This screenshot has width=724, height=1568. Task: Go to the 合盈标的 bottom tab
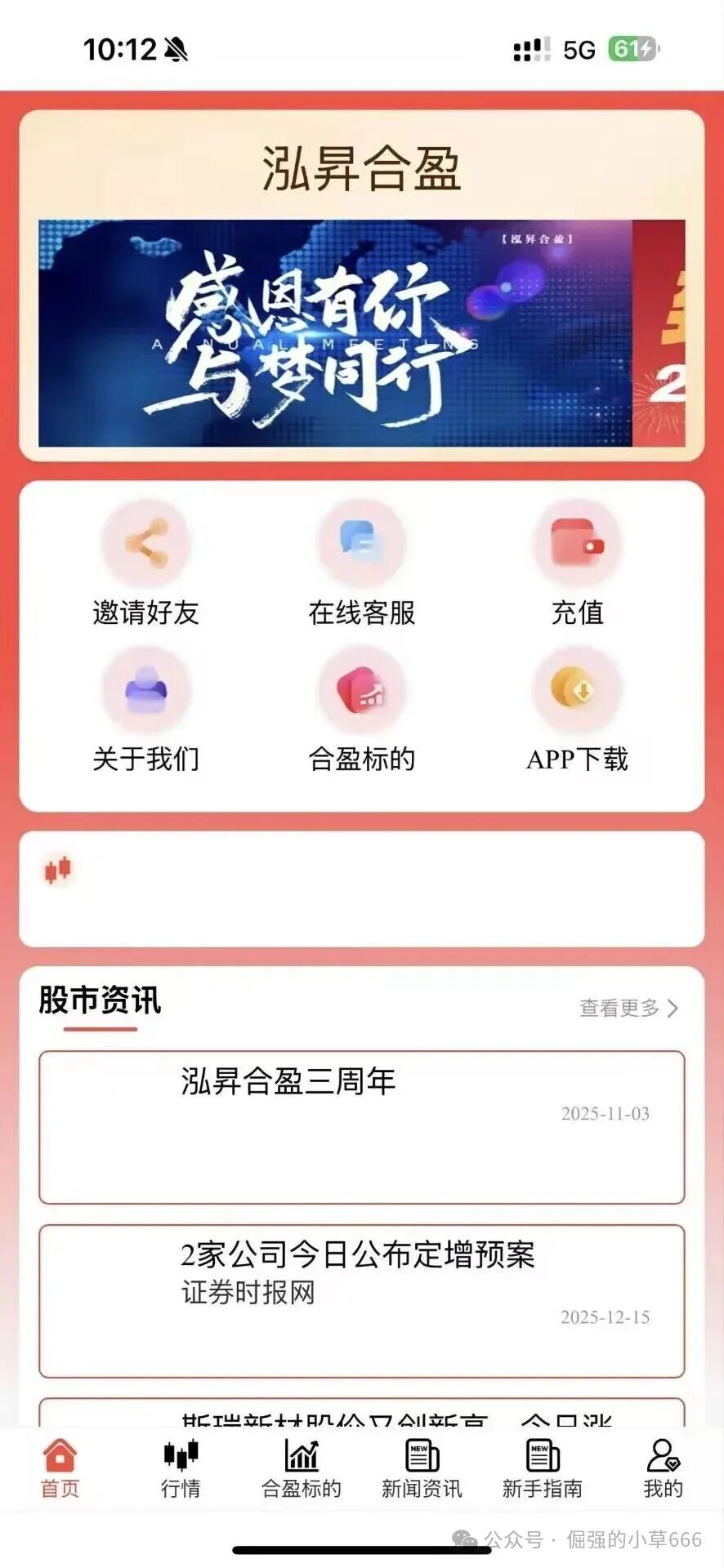tap(301, 1468)
